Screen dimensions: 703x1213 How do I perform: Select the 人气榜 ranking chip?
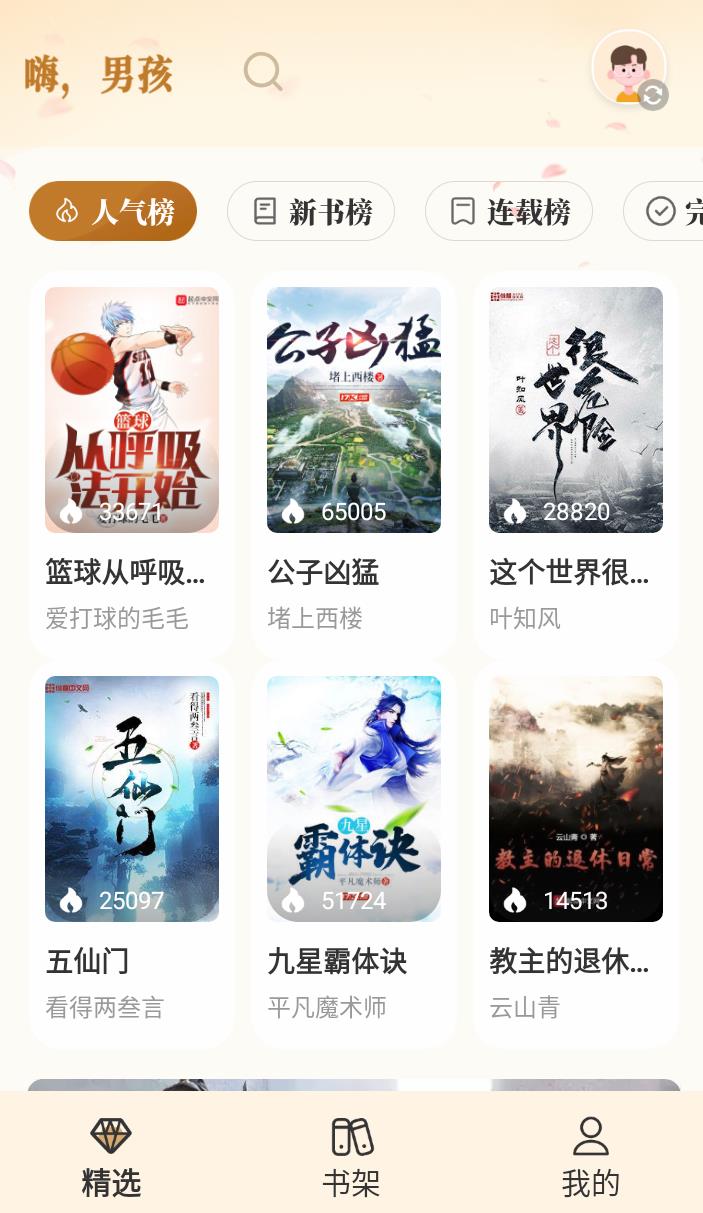coord(113,211)
